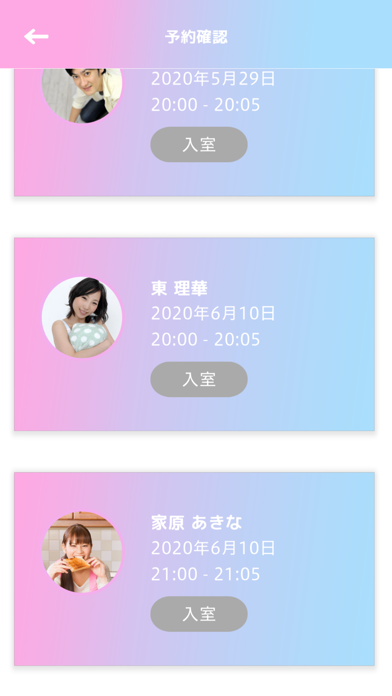
Task: Enter the room for 家原 あきな
Action: click(199, 614)
